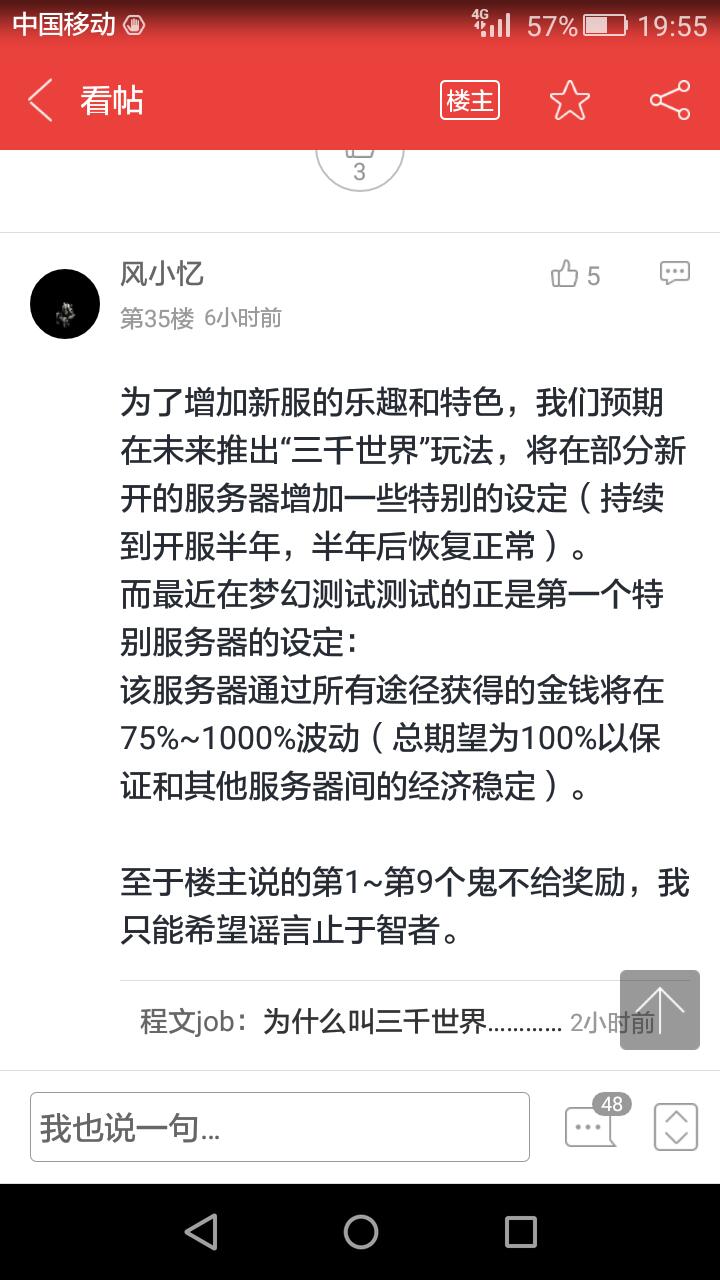Open the floor jump up-down control
The height and width of the screenshot is (1280, 720).
[x=675, y=1126]
